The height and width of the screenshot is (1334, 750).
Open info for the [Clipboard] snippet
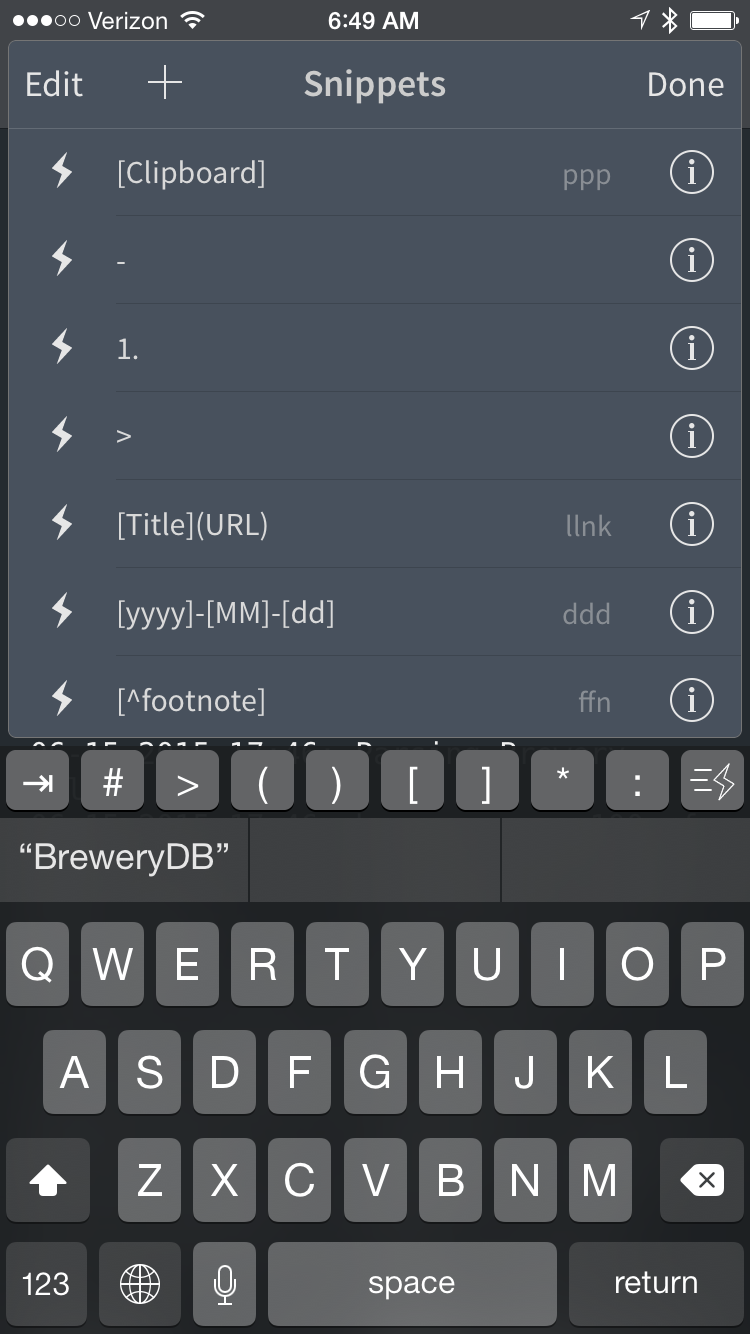(x=691, y=173)
